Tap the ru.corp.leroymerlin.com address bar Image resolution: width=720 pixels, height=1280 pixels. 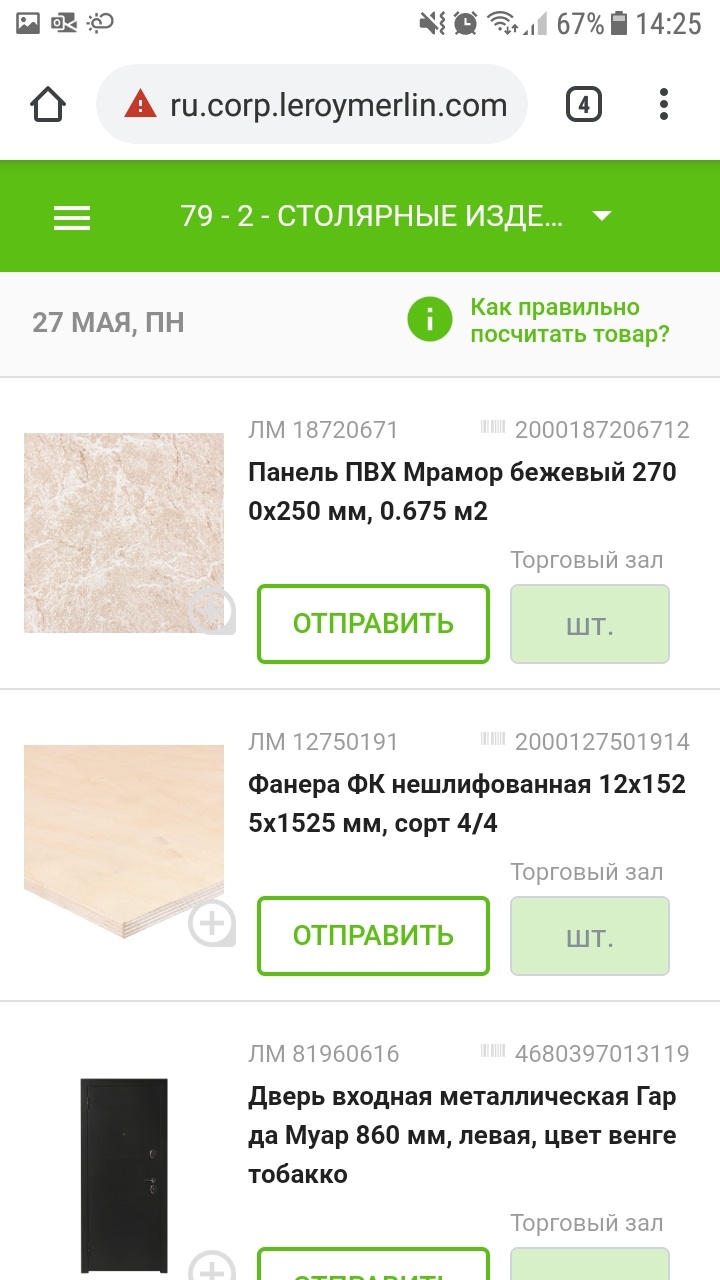(312, 104)
